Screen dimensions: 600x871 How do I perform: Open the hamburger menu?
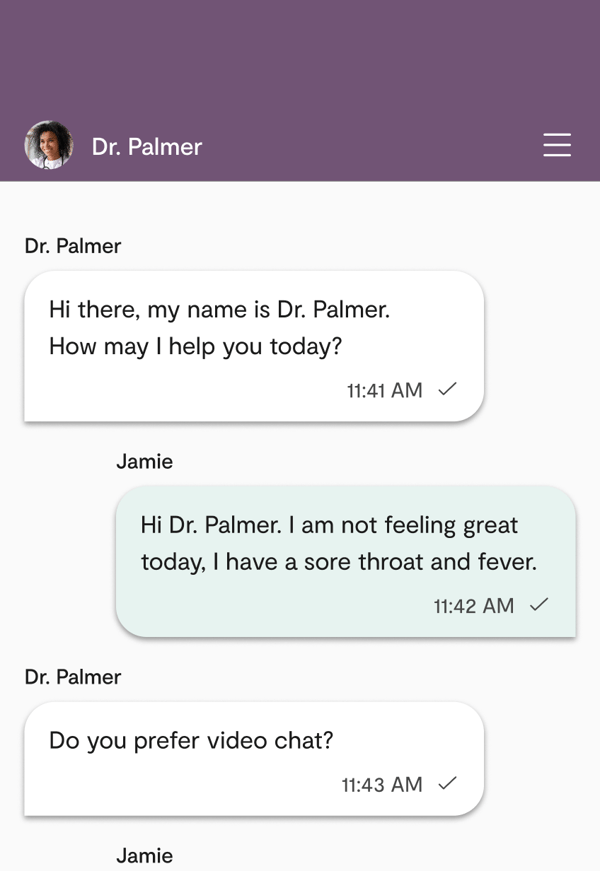[557, 146]
